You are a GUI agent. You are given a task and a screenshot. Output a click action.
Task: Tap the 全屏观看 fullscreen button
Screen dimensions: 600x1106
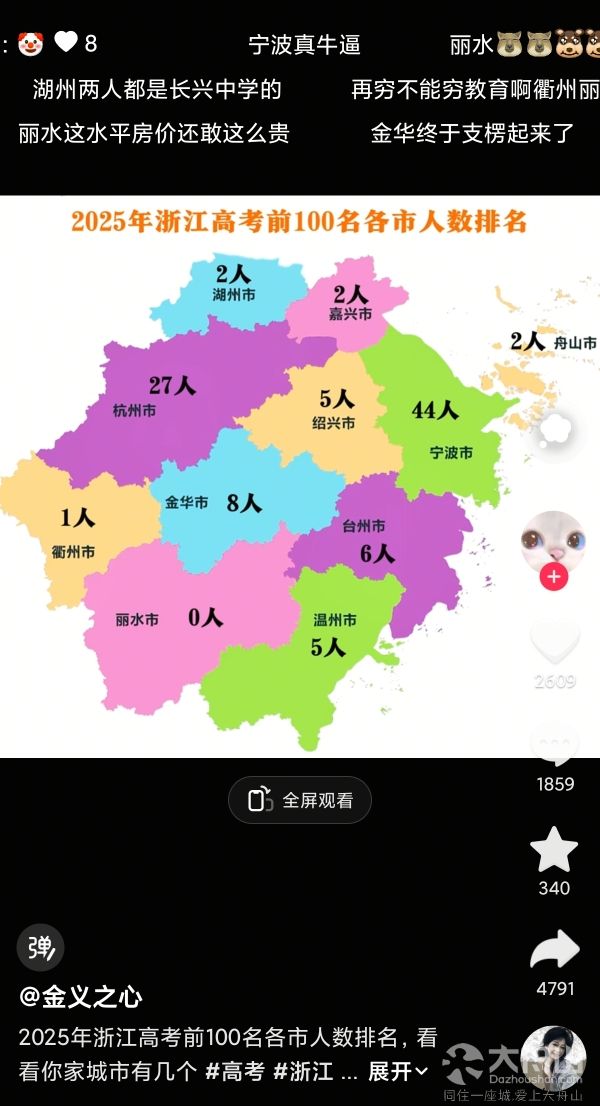pos(300,800)
